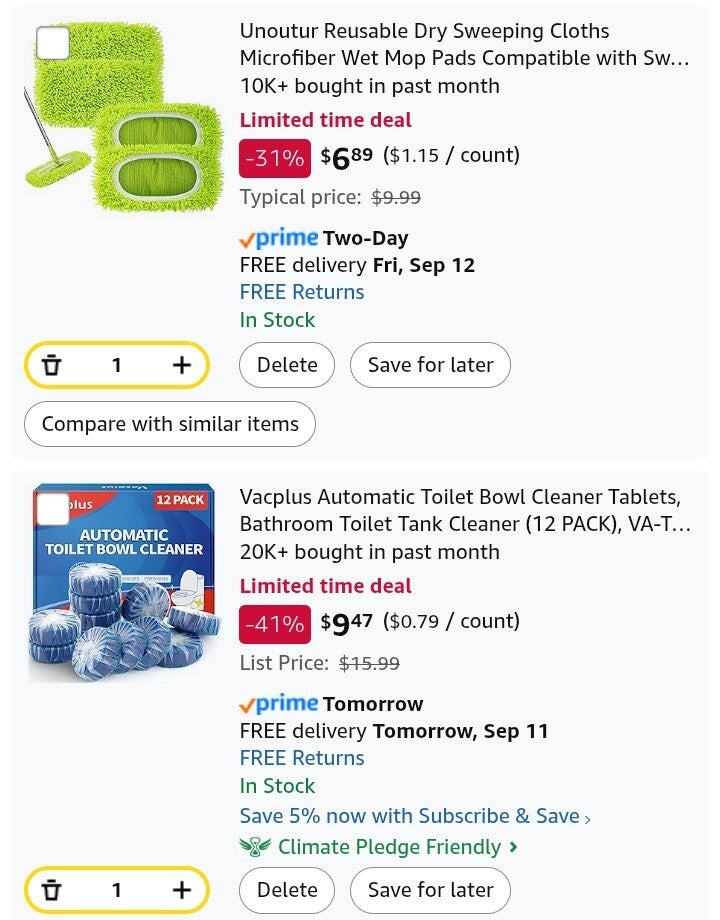Select the Vacplus toilet cleaner checkbox
720x920 pixels.
(53, 509)
